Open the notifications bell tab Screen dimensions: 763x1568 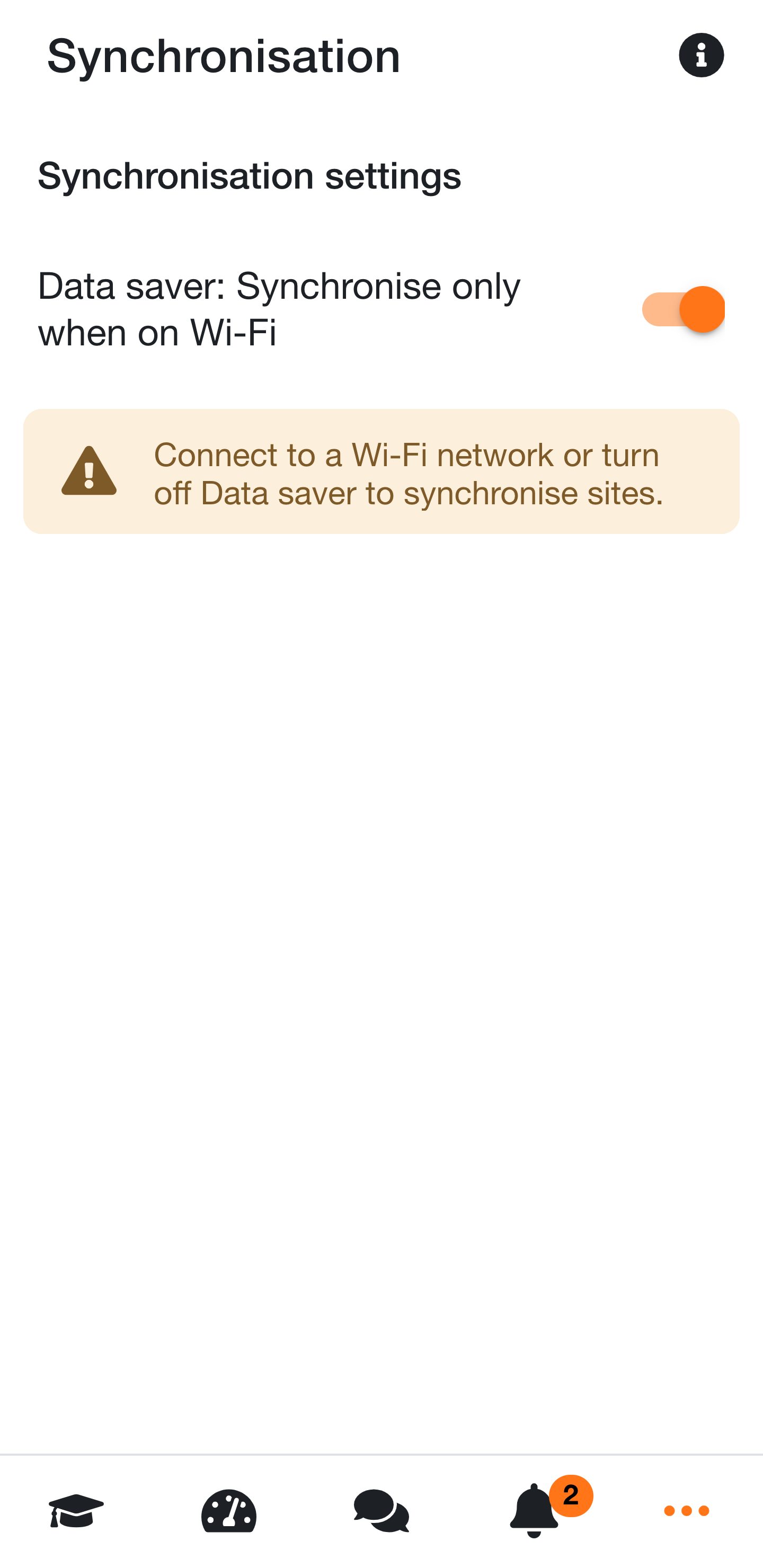(534, 1510)
